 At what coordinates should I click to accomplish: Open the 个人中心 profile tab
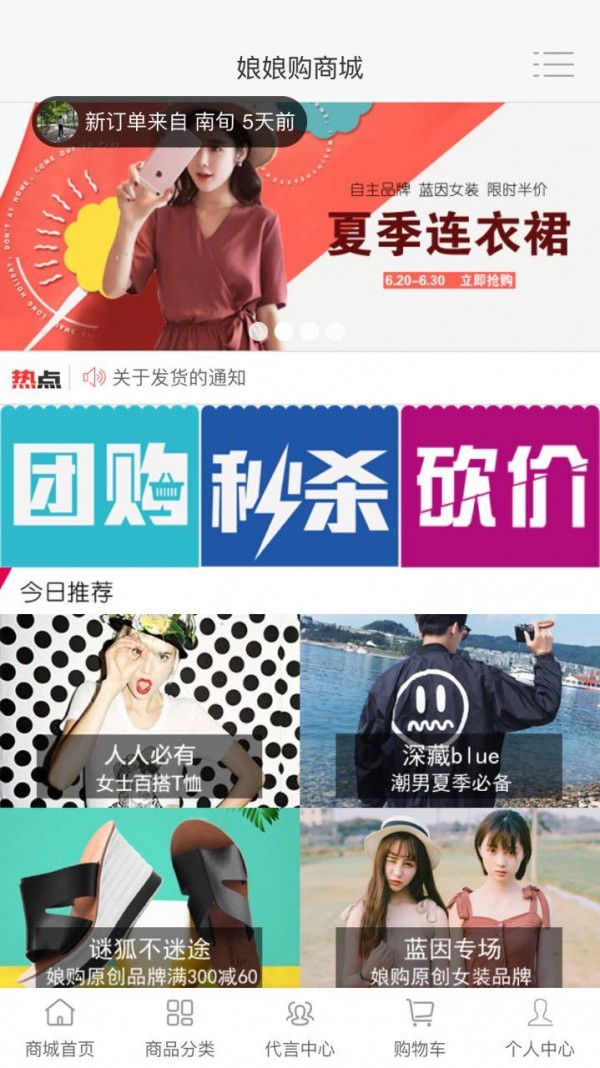pos(540,1028)
